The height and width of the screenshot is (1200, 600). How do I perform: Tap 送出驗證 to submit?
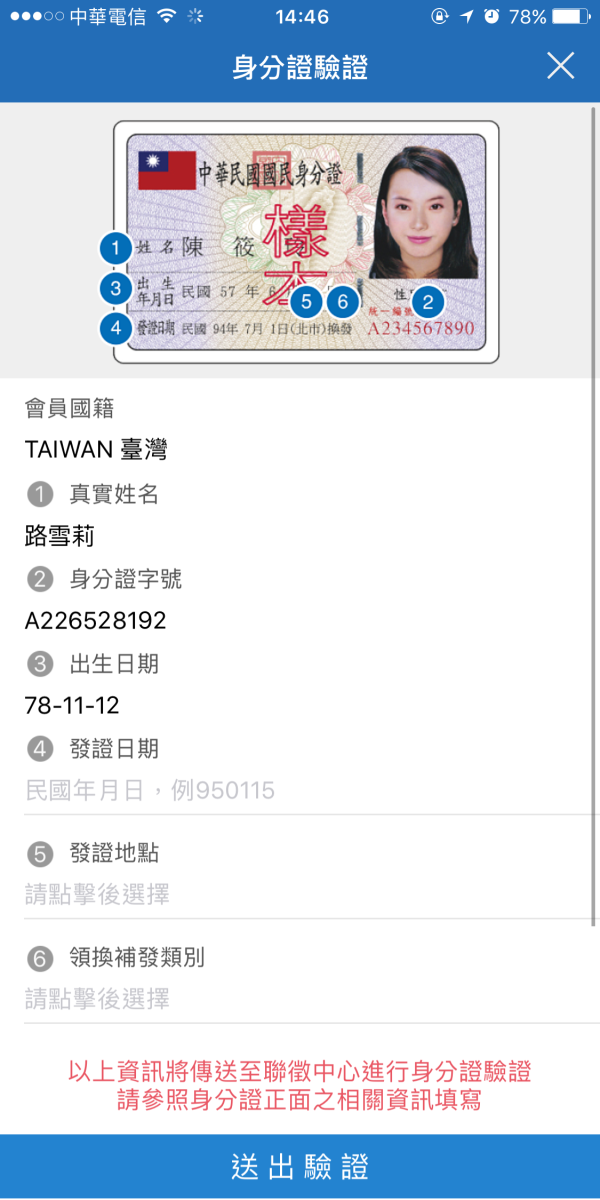[300, 1166]
